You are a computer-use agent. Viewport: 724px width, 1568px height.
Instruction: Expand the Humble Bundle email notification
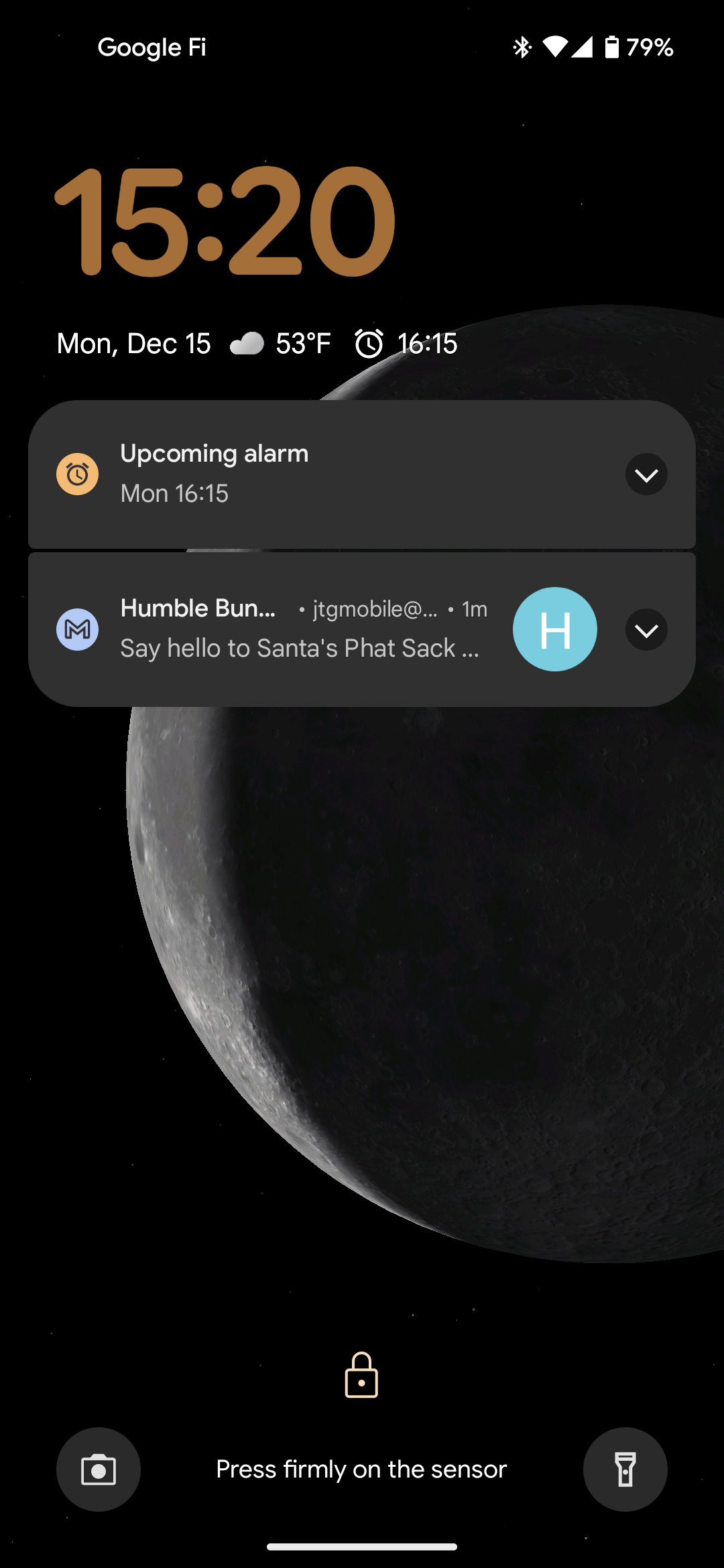(646, 630)
